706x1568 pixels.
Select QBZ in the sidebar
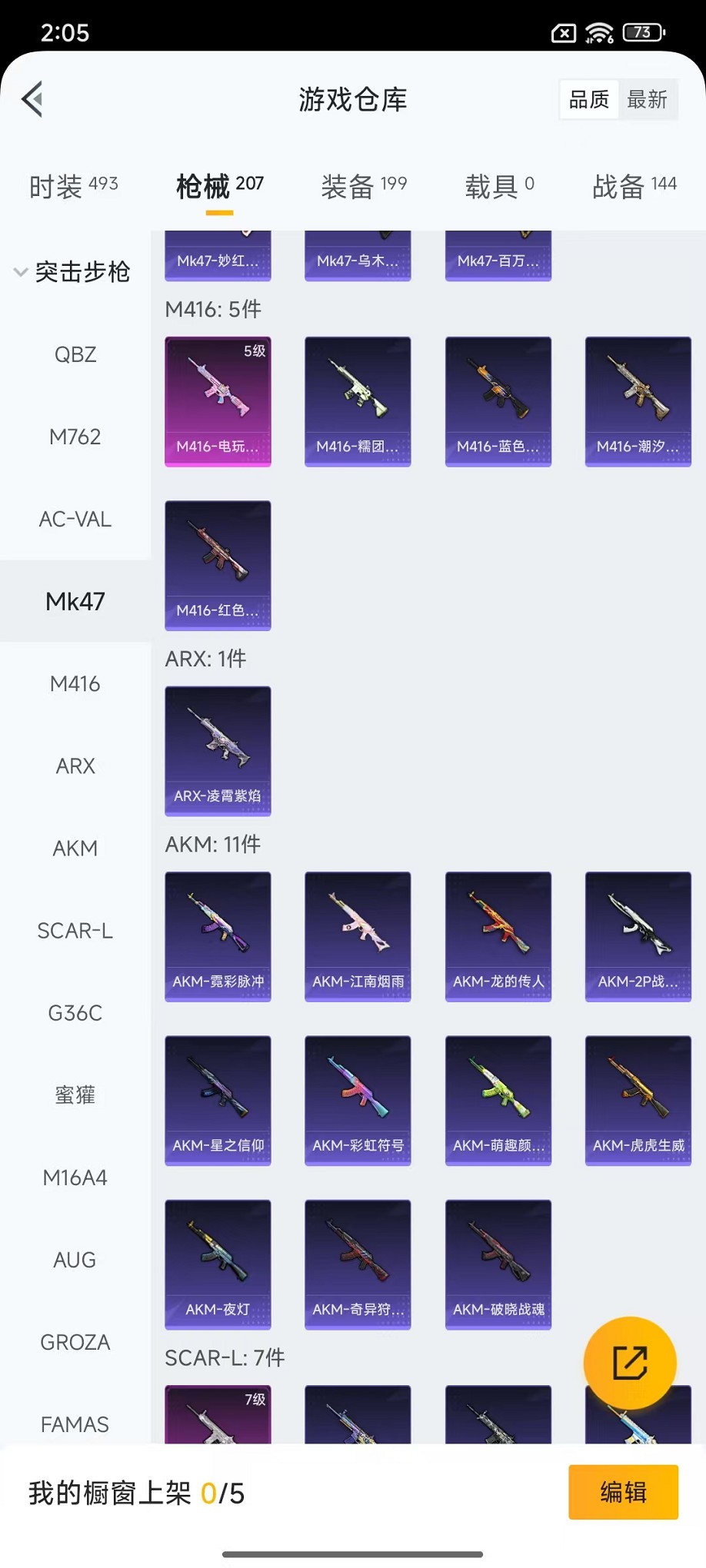click(75, 354)
